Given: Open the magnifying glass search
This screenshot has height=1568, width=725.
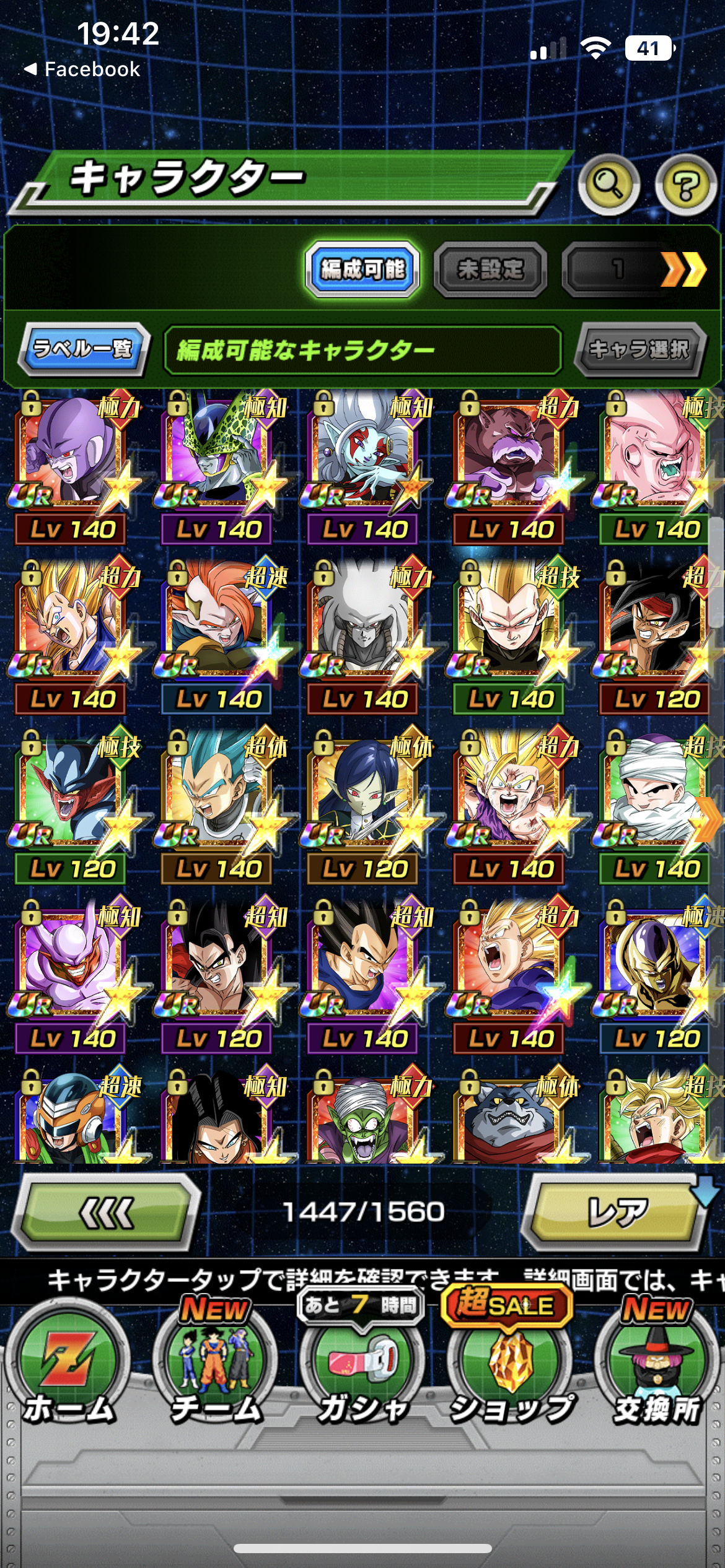Looking at the screenshot, I should pos(609,184).
